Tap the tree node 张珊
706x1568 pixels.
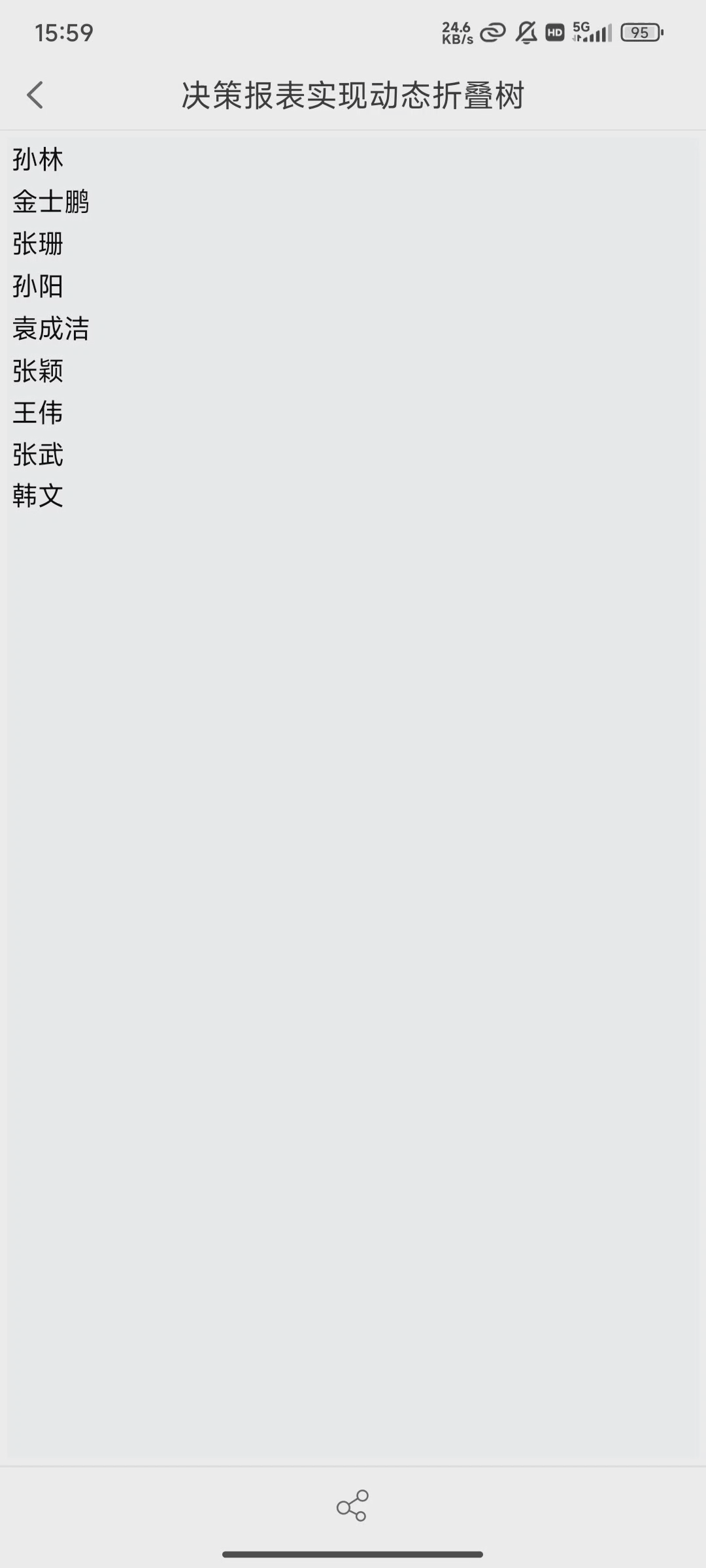click(38, 244)
